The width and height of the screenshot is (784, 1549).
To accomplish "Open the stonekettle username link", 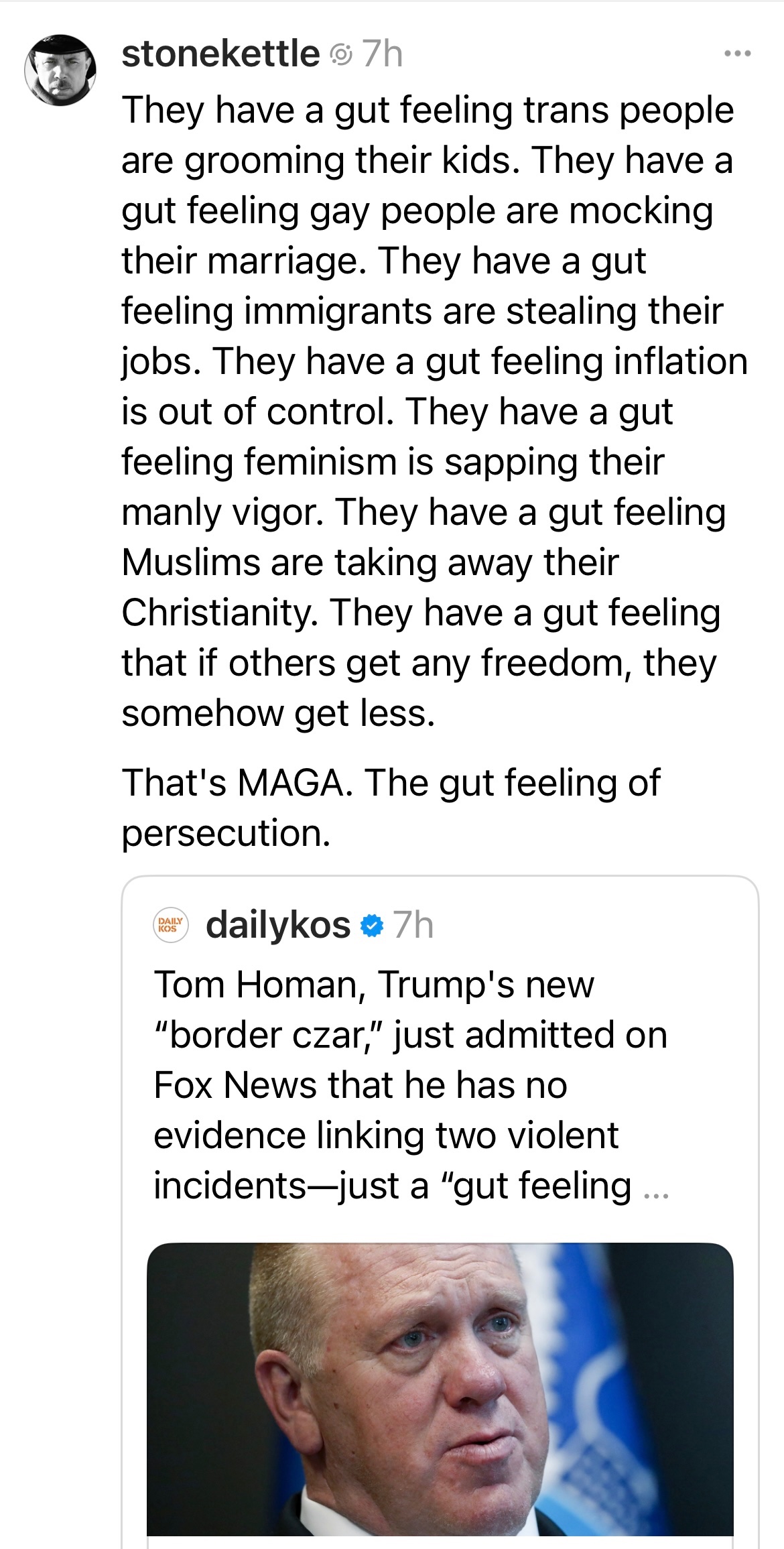I will [x=220, y=54].
